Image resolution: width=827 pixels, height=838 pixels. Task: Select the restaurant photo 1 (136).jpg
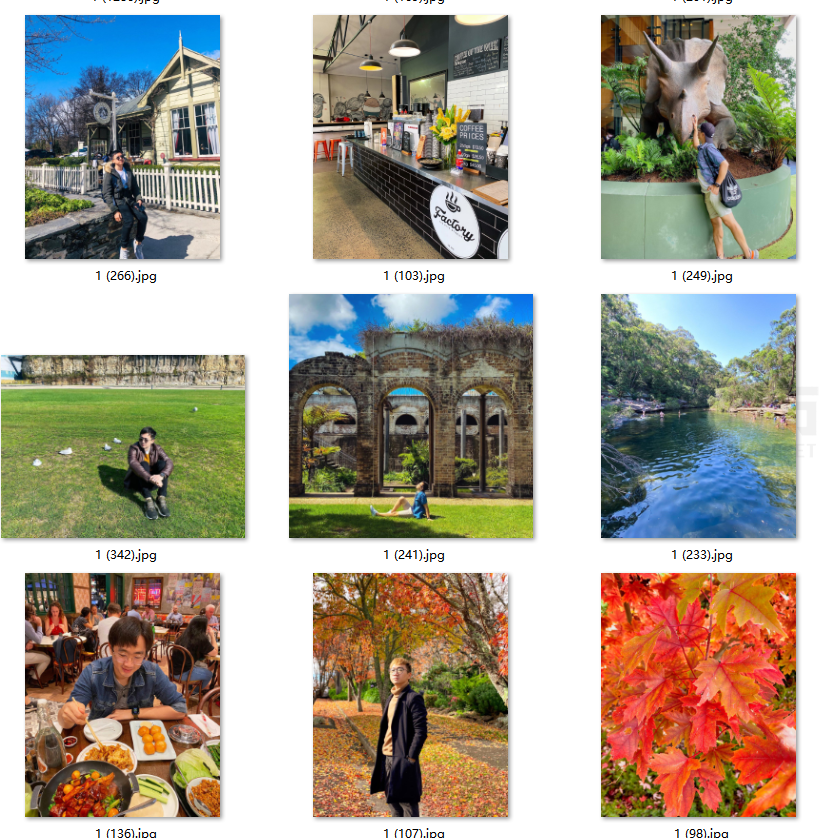click(x=122, y=695)
